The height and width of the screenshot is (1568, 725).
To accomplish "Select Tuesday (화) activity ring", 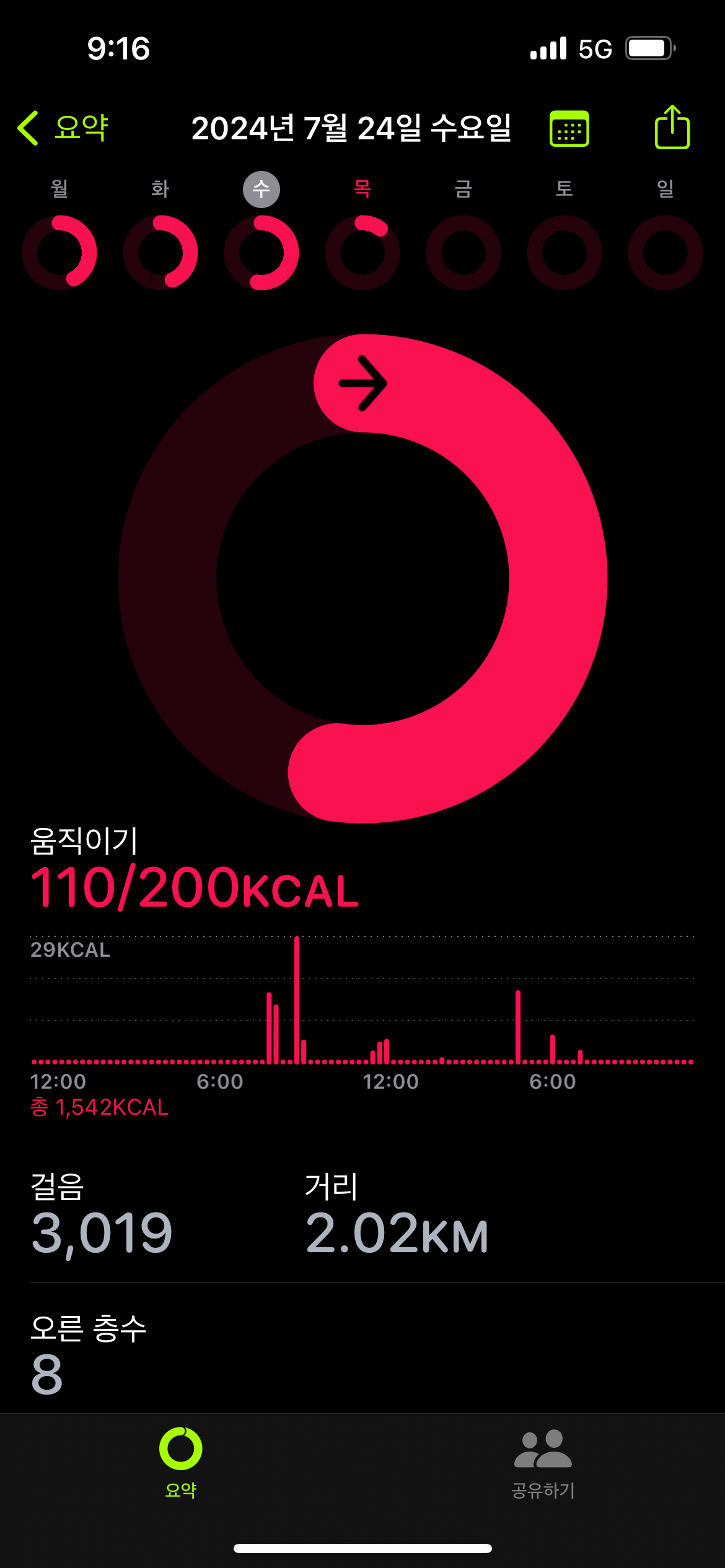I will coord(160,252).
